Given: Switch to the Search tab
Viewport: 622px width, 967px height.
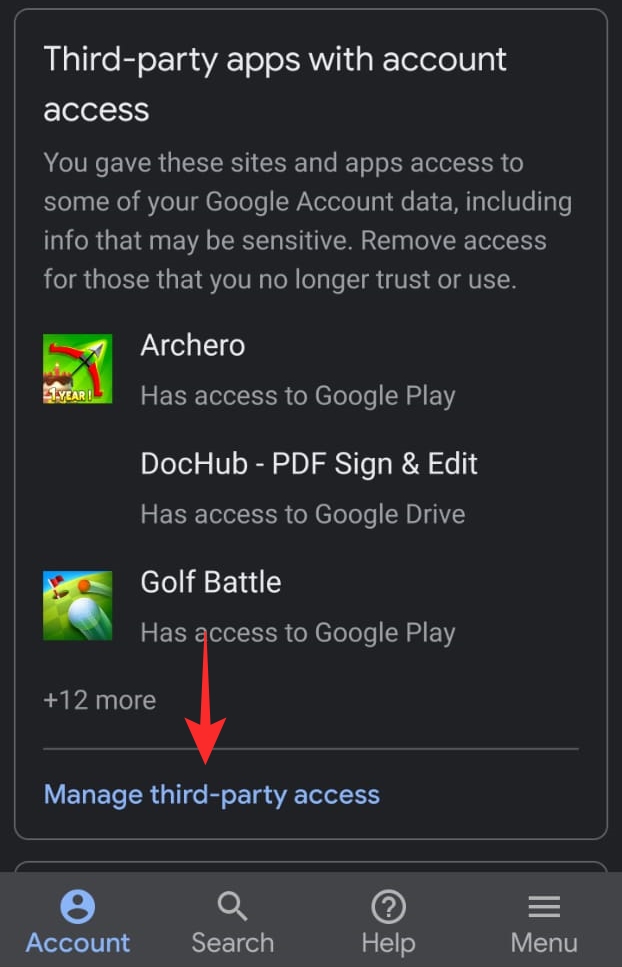Looking at the screenshot, I should click(x=232, y=922).
